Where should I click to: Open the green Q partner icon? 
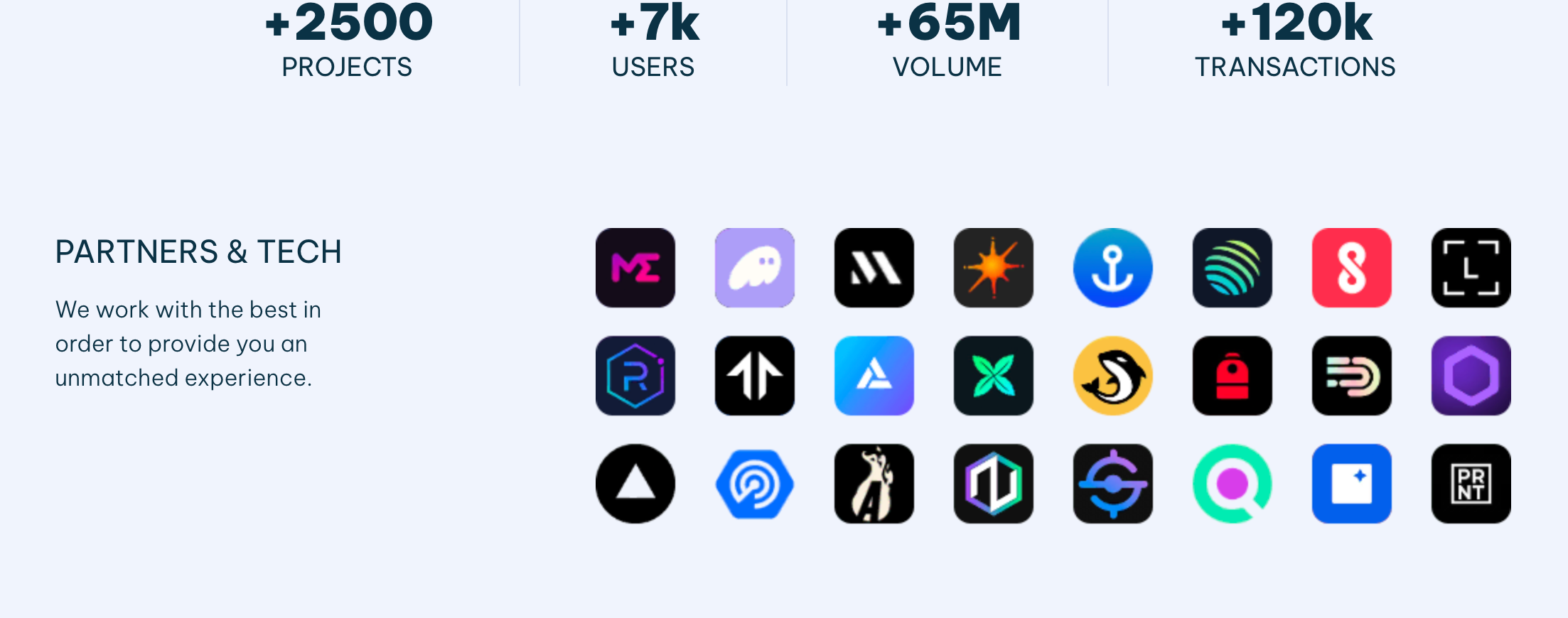tap(1233, 484)
